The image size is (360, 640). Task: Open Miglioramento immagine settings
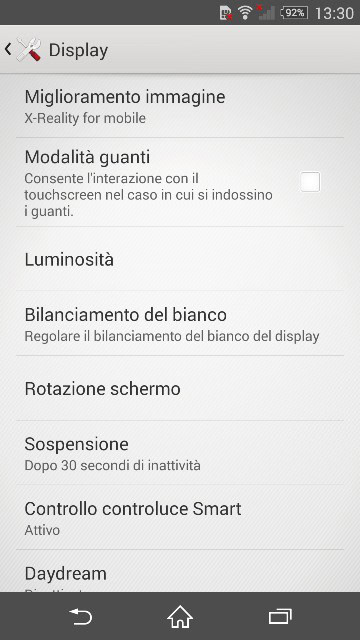click(x=180, y=107)
